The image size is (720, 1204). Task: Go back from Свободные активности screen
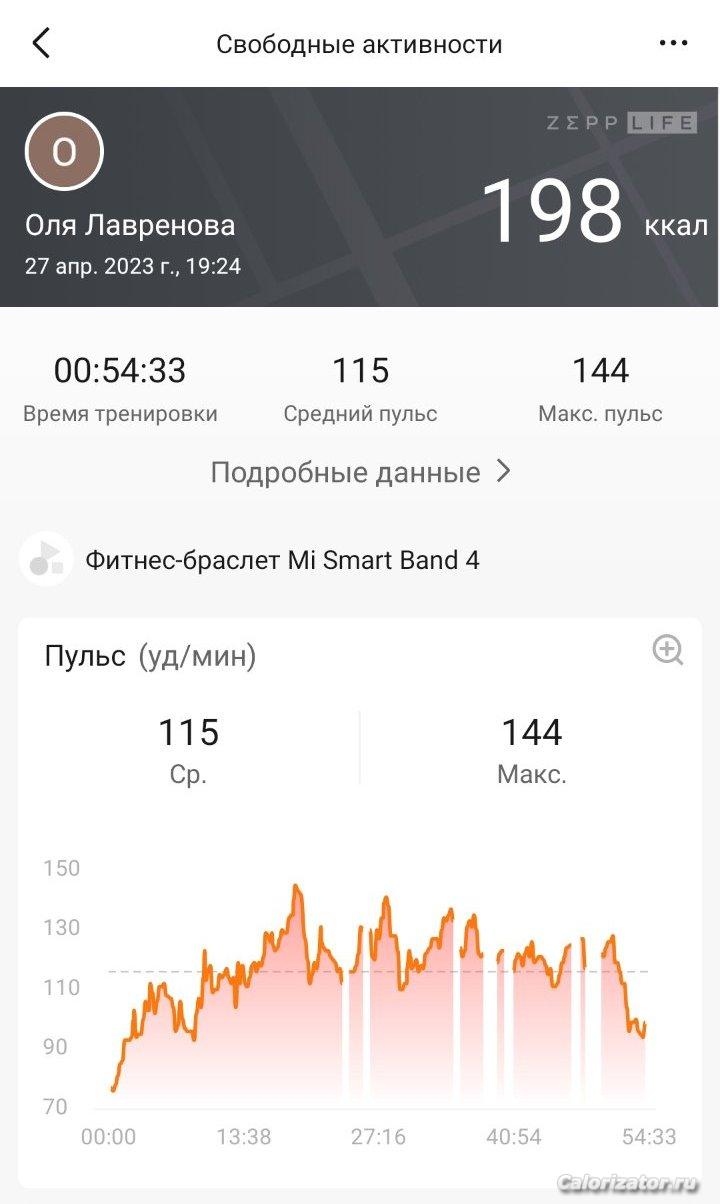(x=41, y=44)
